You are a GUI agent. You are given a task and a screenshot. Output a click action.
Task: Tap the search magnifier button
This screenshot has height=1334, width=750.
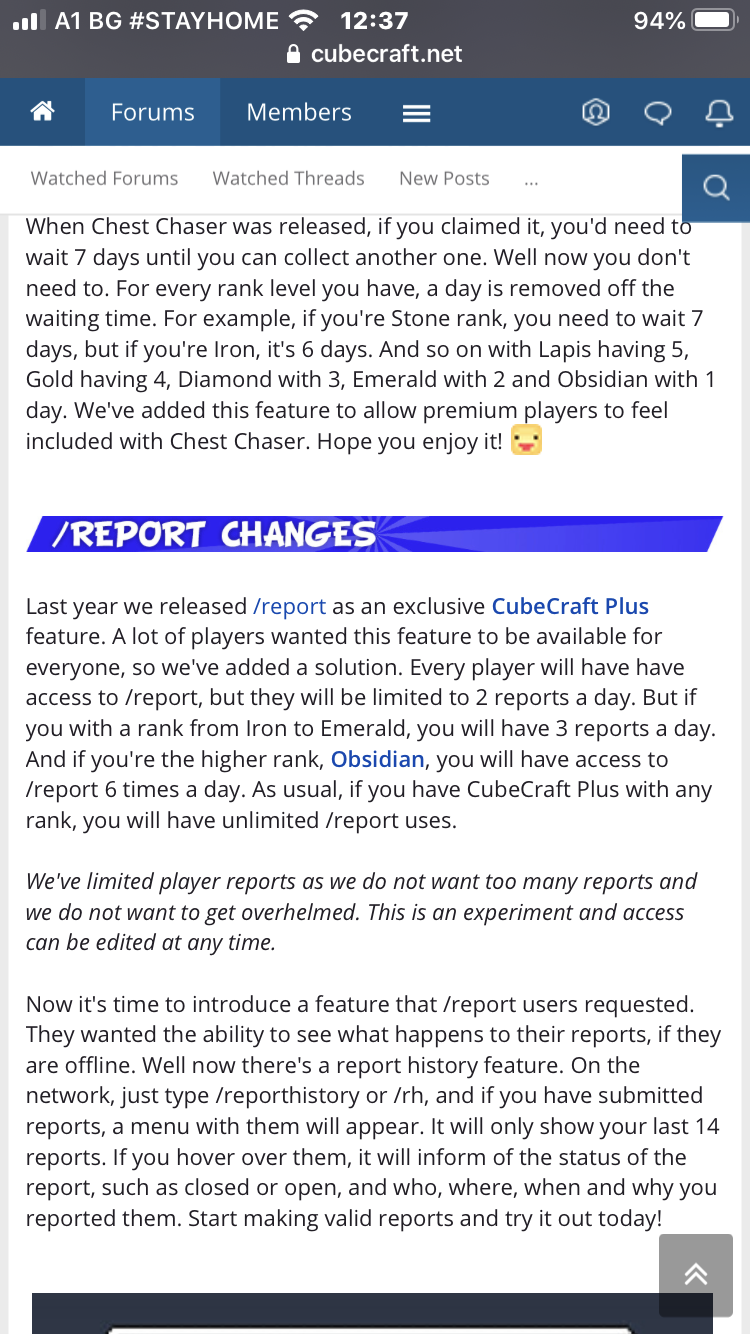[x=716, y=187]
